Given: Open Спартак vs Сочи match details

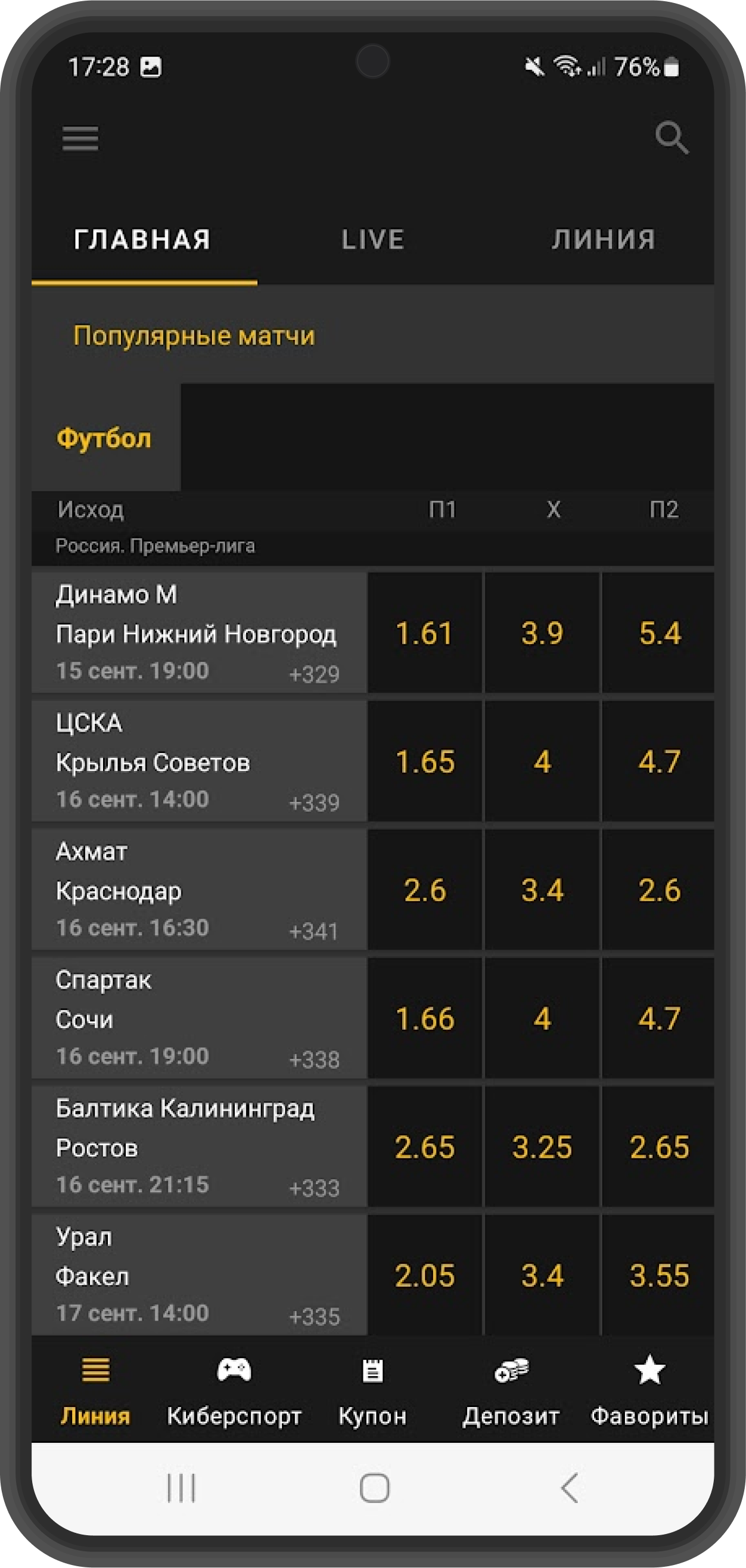Looking at the screenshot, I should [x=198, y=1018].
